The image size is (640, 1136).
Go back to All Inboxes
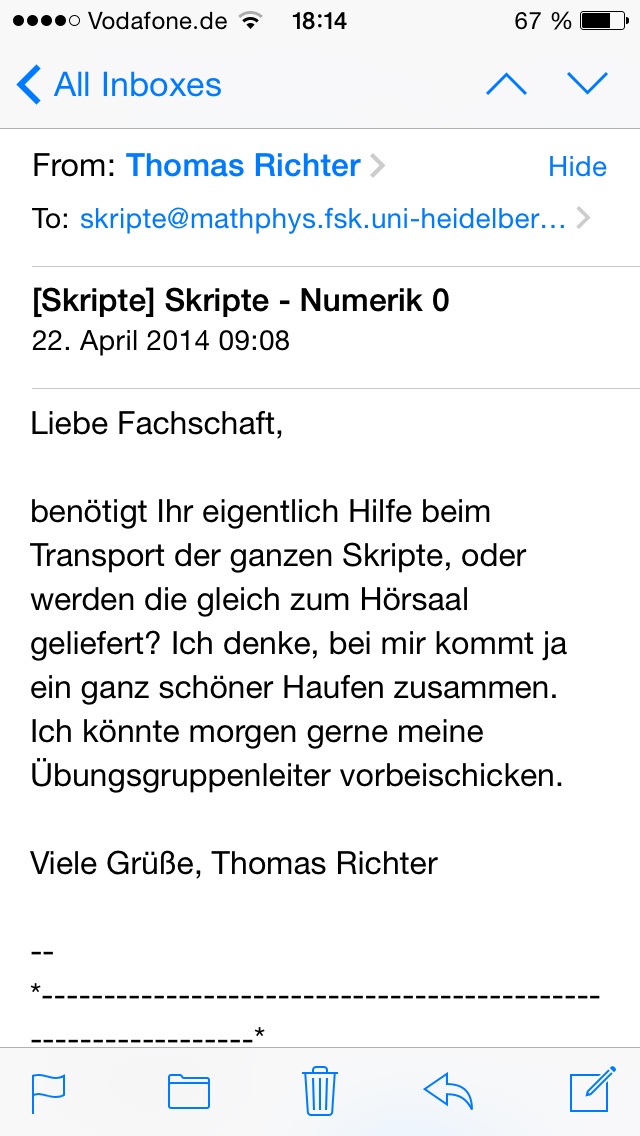(x=120, y=85)
